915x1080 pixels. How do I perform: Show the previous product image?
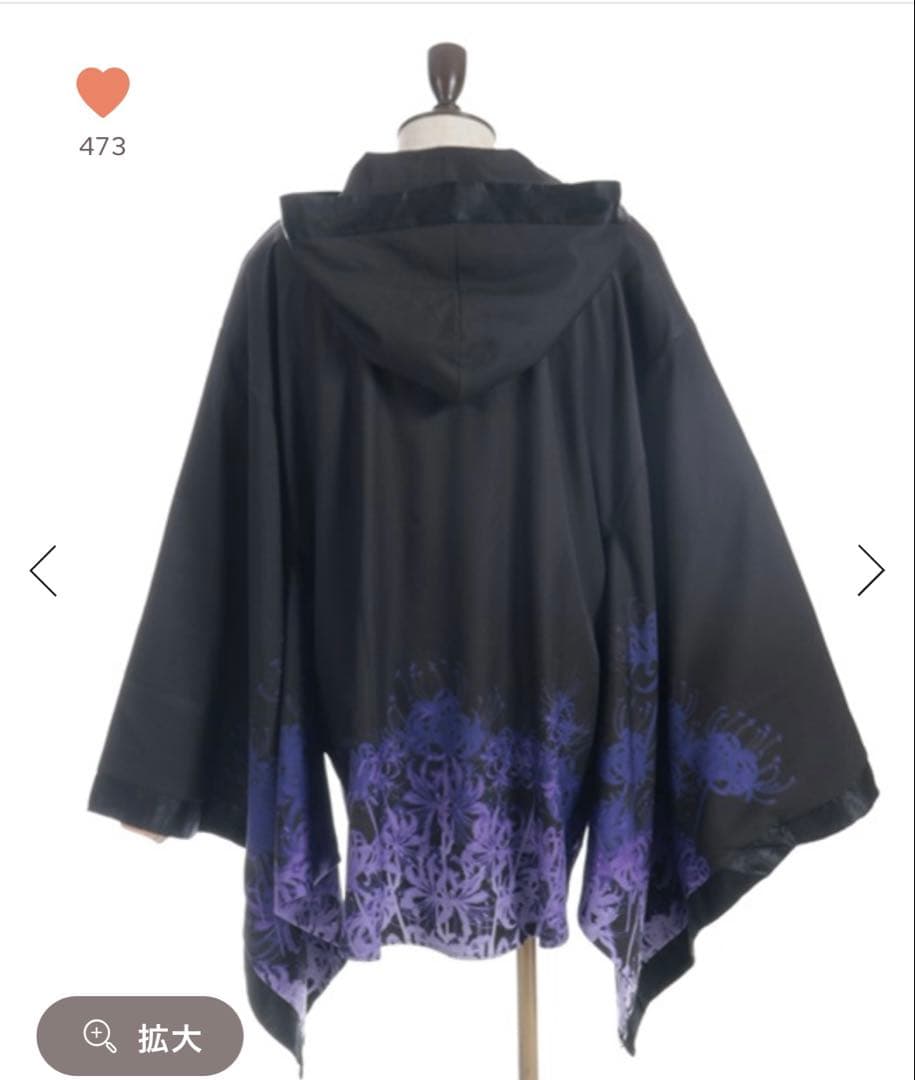43,571
